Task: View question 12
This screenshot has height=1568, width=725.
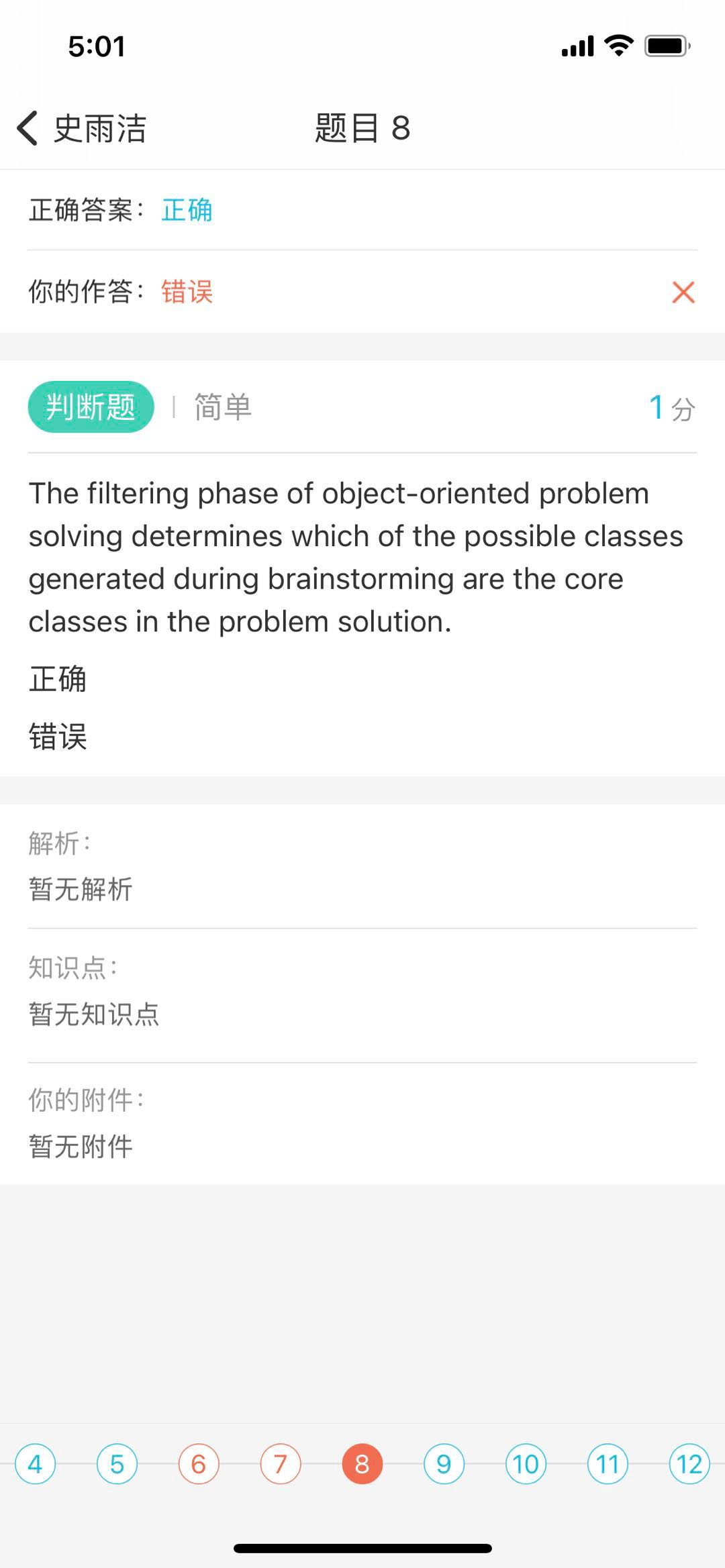Action: coord(689,1463)
